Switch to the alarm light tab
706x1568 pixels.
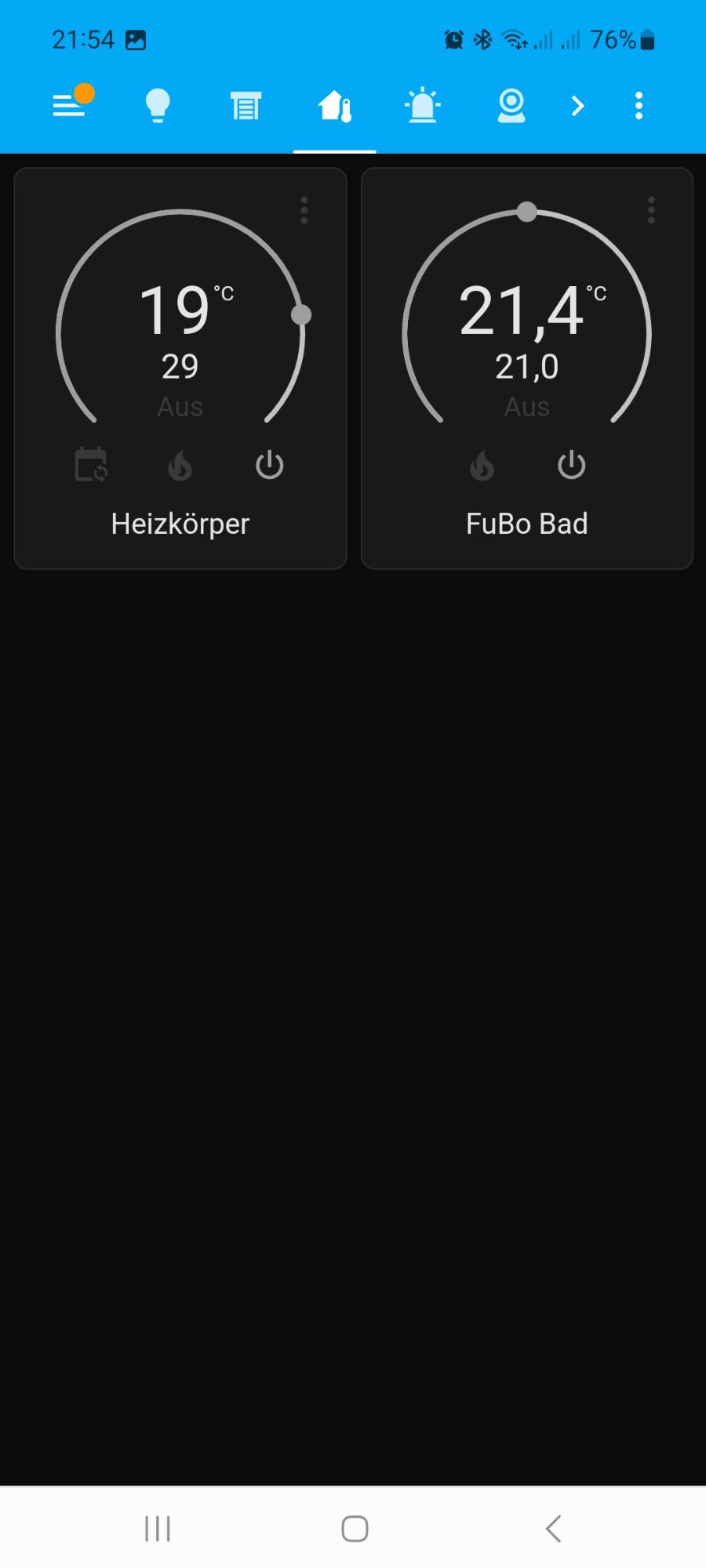(x=423, y=105)
